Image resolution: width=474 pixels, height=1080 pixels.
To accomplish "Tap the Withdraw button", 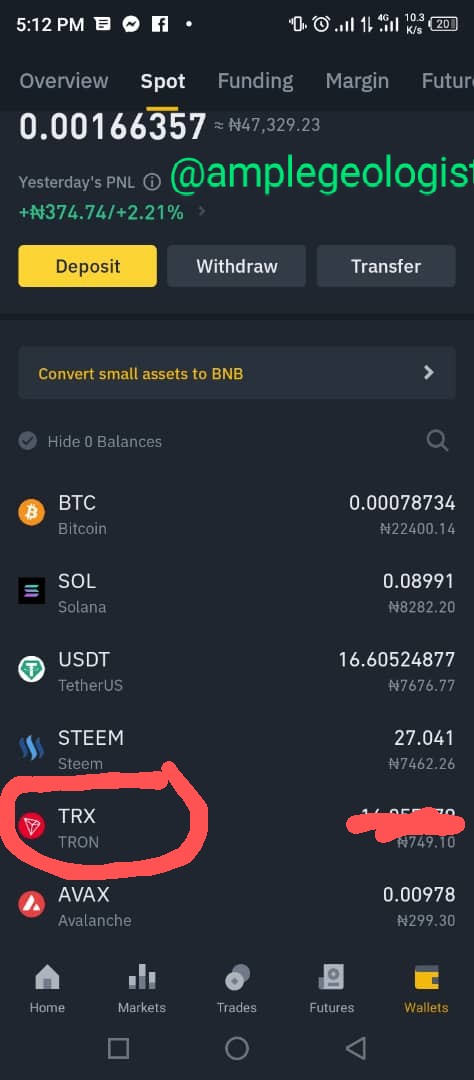I will pos(236,266).
